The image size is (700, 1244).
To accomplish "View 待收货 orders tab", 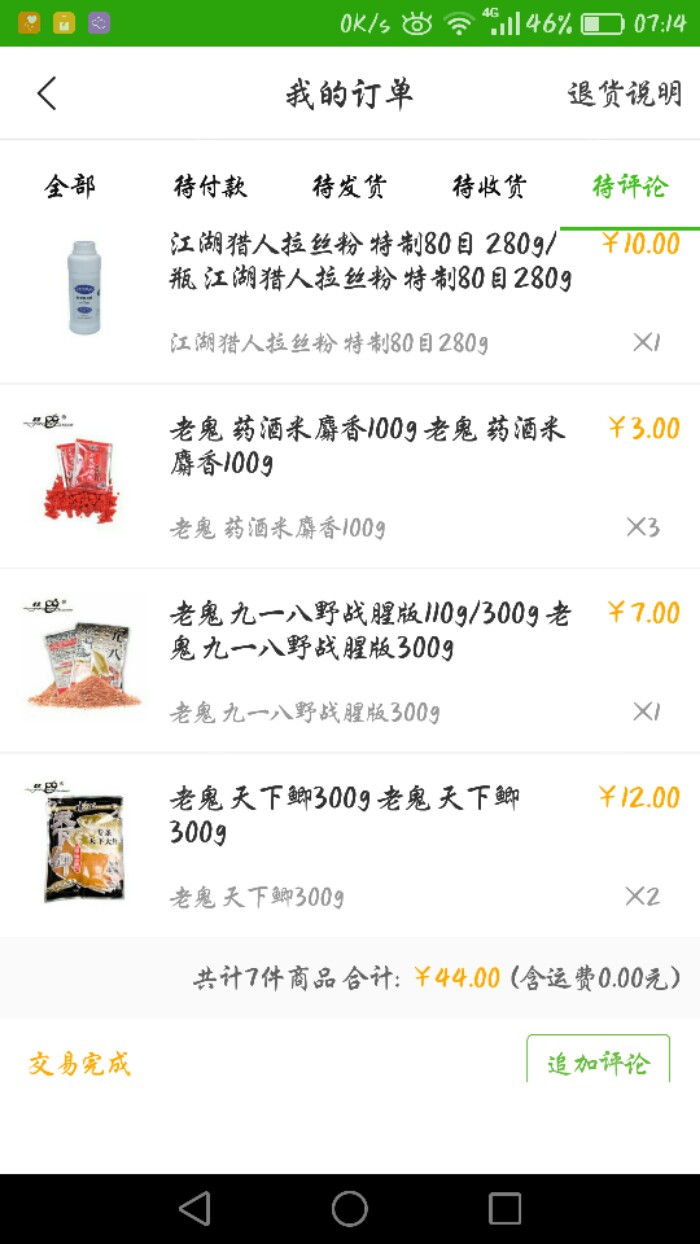I will click(x=489, y=187).
